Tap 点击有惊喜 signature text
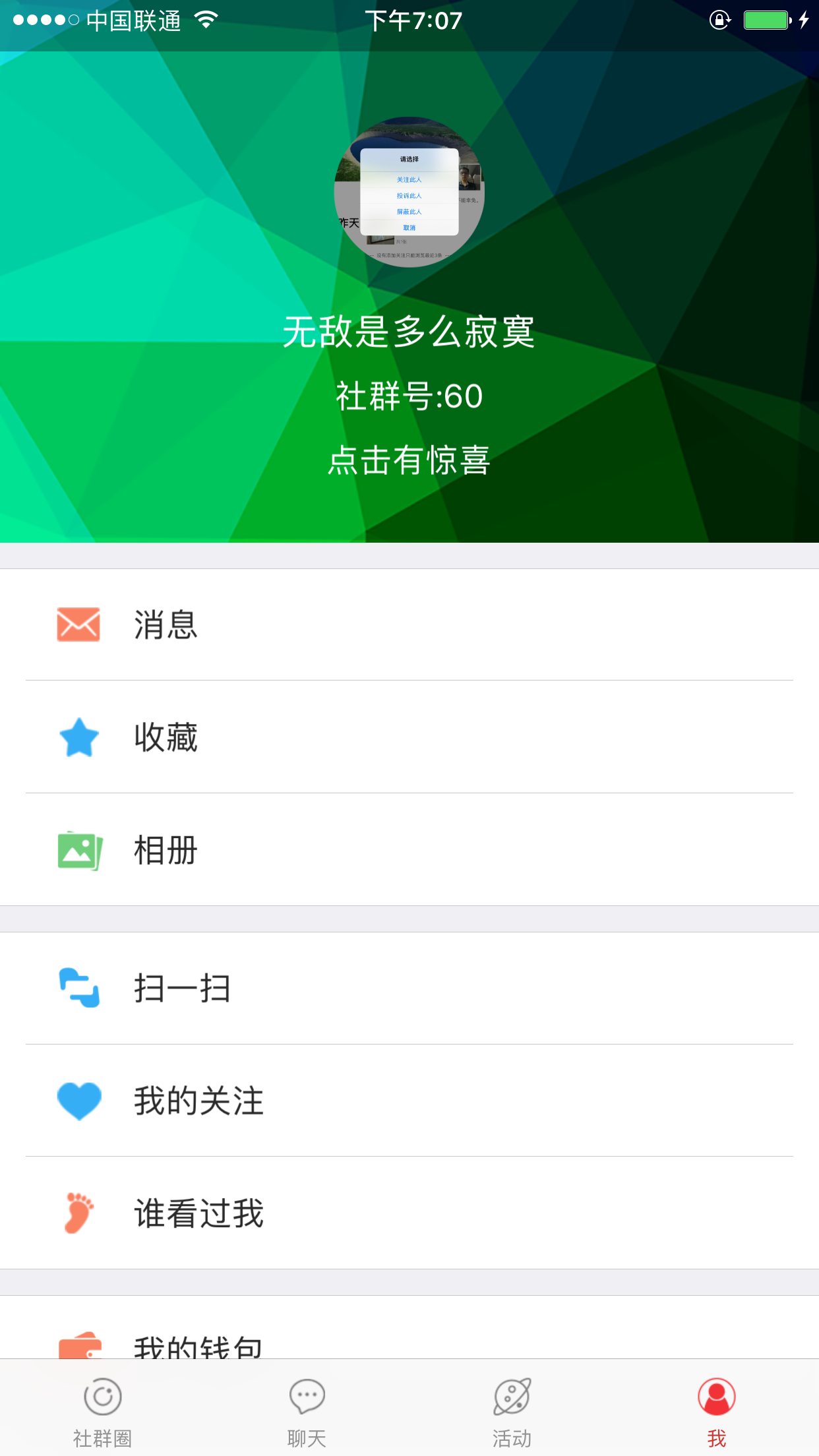Screen dimensions: 819x1456 pyautogui.click(x=409, y=460)
